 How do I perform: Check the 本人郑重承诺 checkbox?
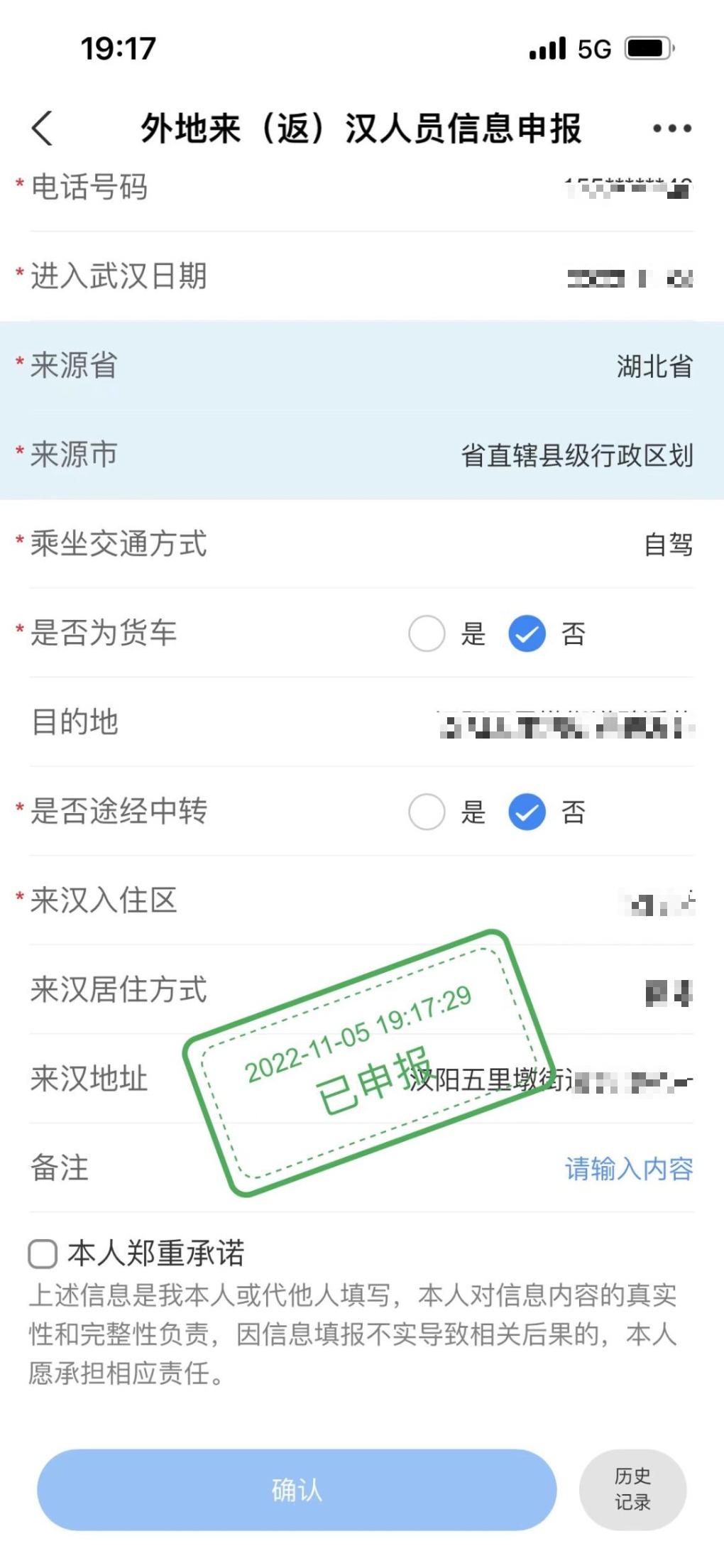[x=43, y=1253]
